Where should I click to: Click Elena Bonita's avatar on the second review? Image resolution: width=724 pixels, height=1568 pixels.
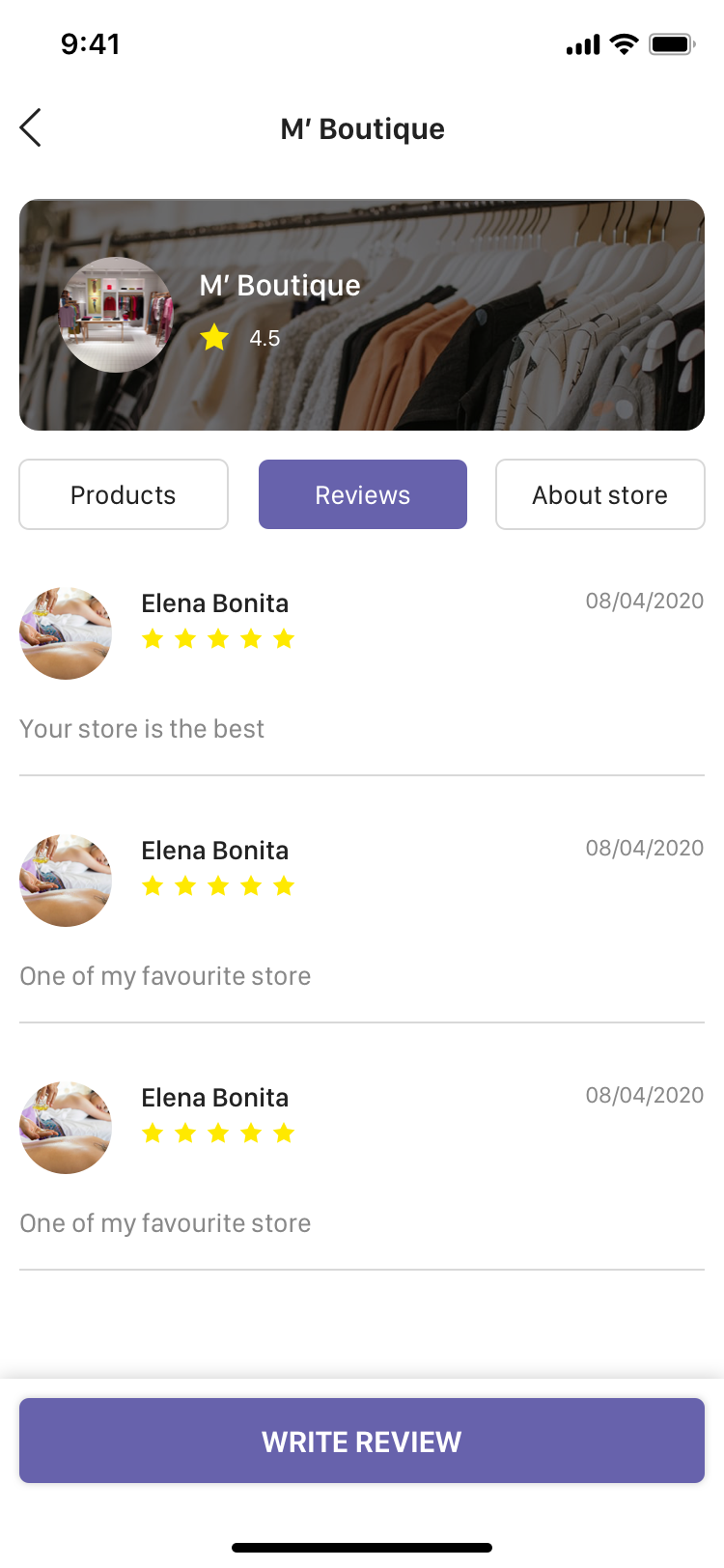click(65, 880)
